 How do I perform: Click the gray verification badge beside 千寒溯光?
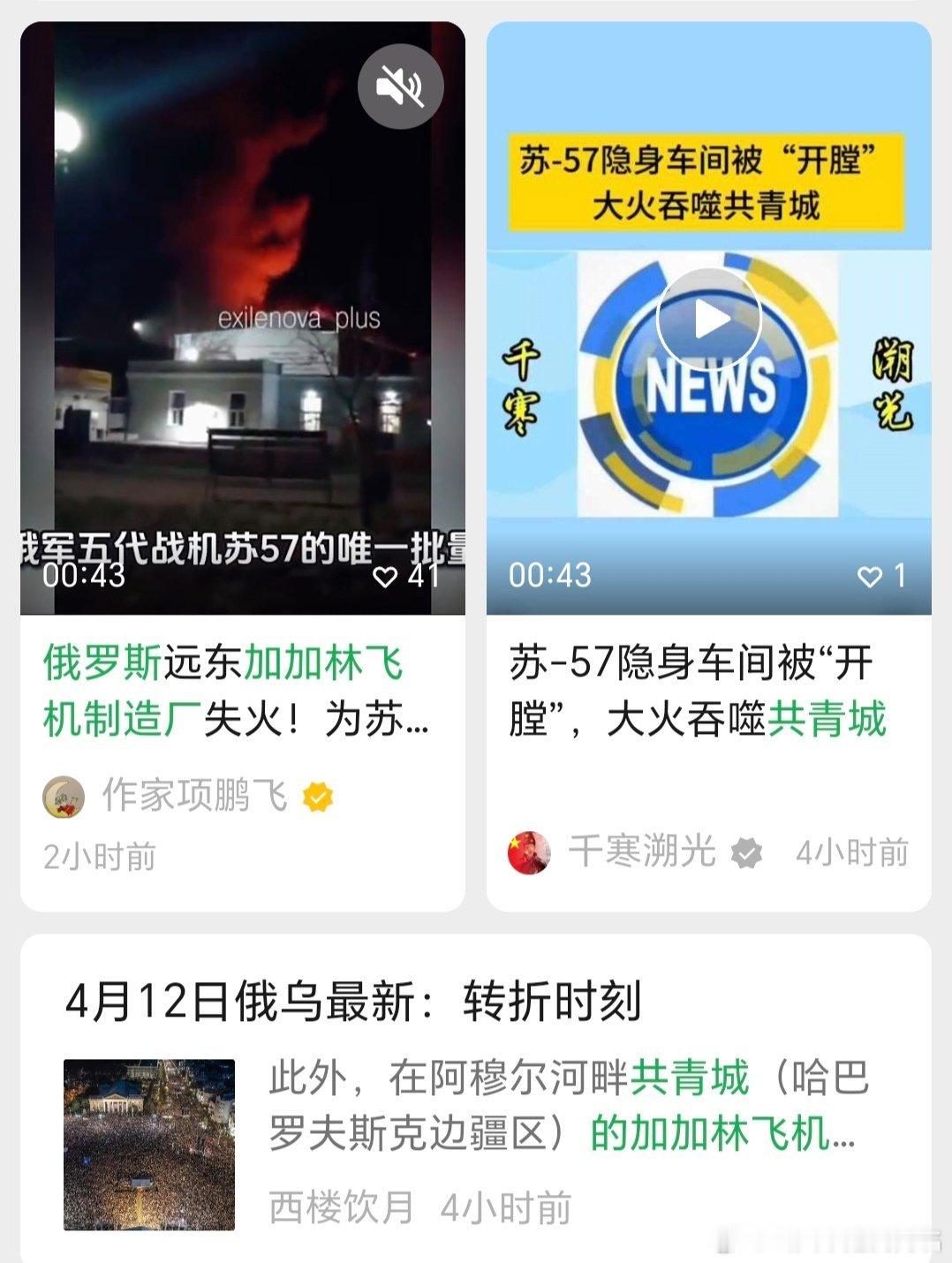748,851
